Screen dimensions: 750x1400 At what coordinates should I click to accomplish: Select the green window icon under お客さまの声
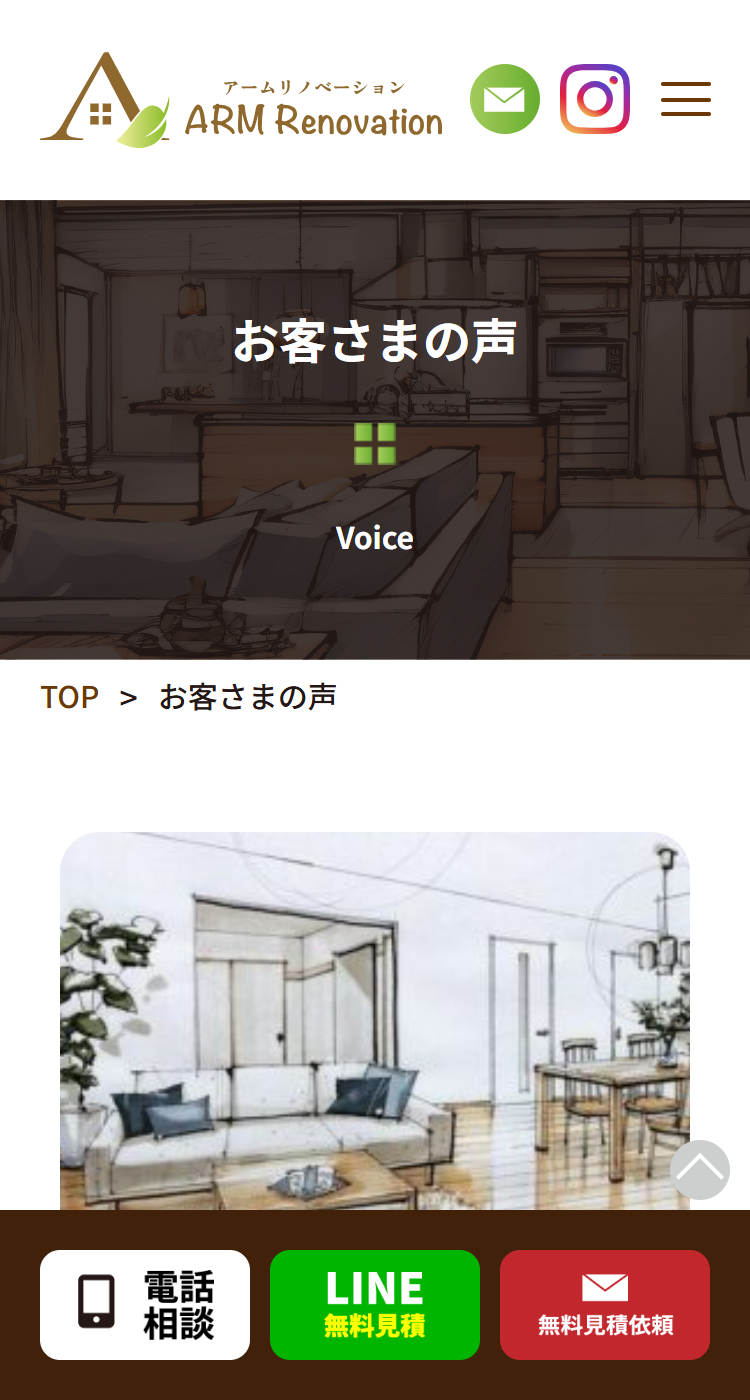375,445
